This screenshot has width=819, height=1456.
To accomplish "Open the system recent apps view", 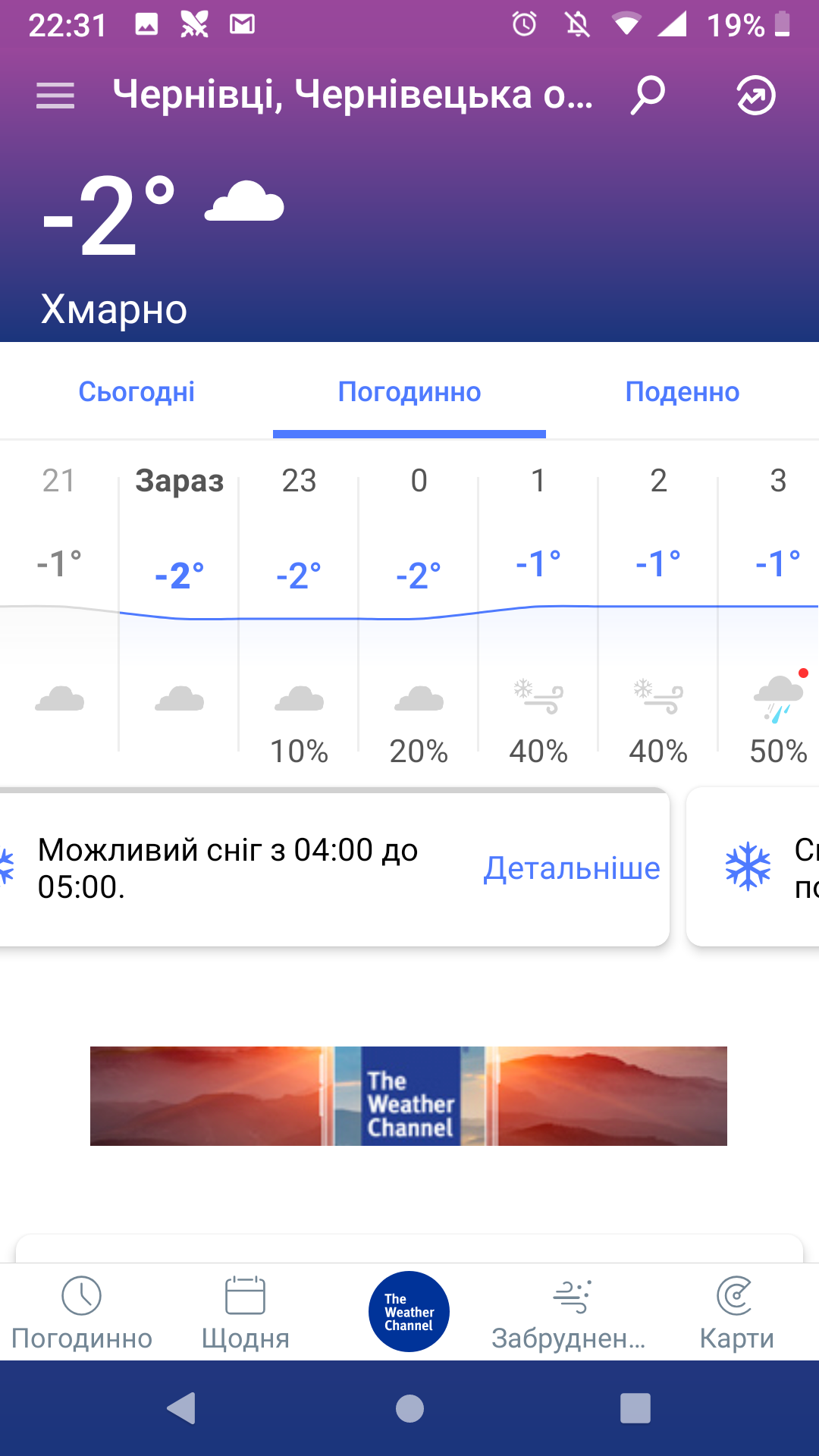I will [635, 1408].
